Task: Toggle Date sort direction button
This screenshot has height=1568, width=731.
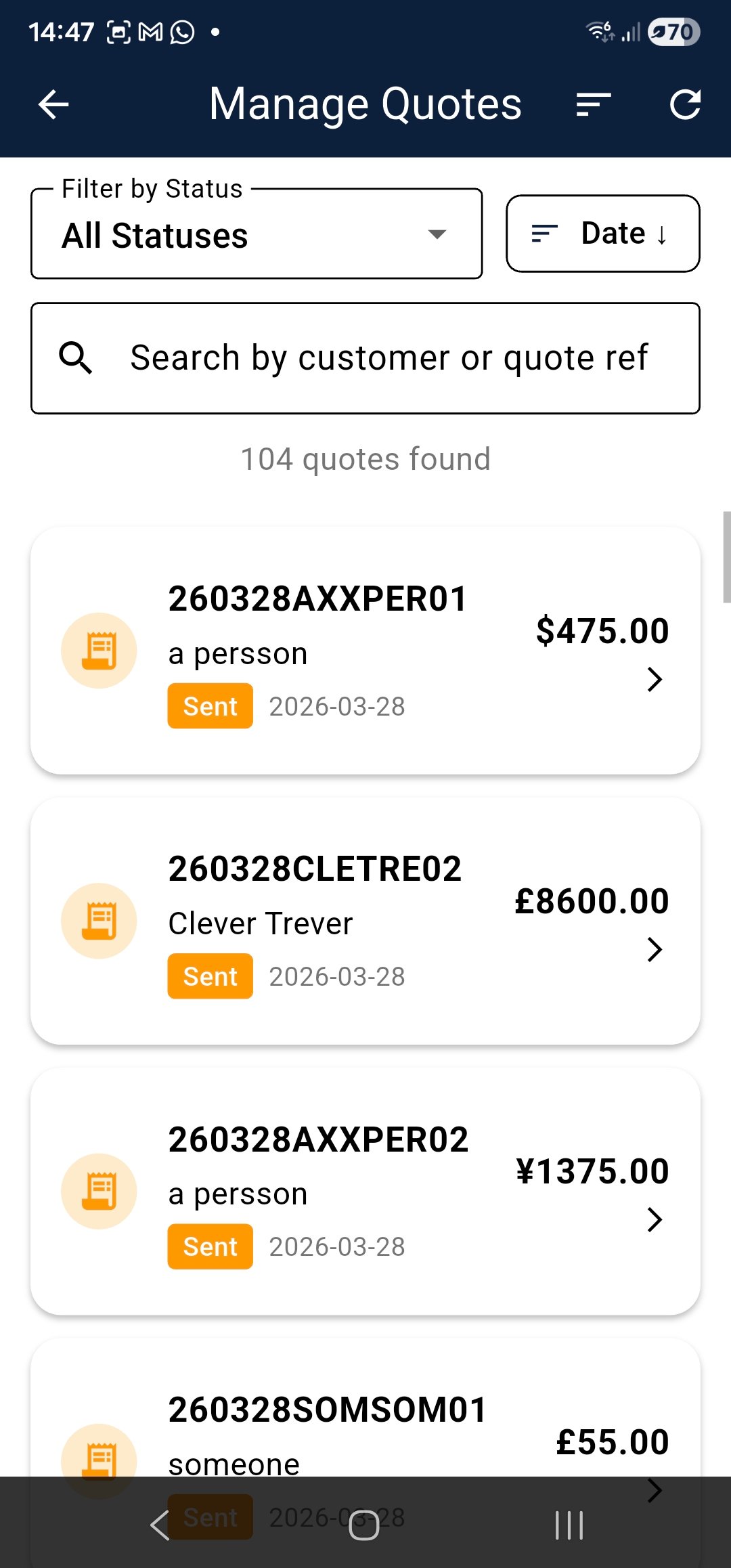Action: pos(602,234)
